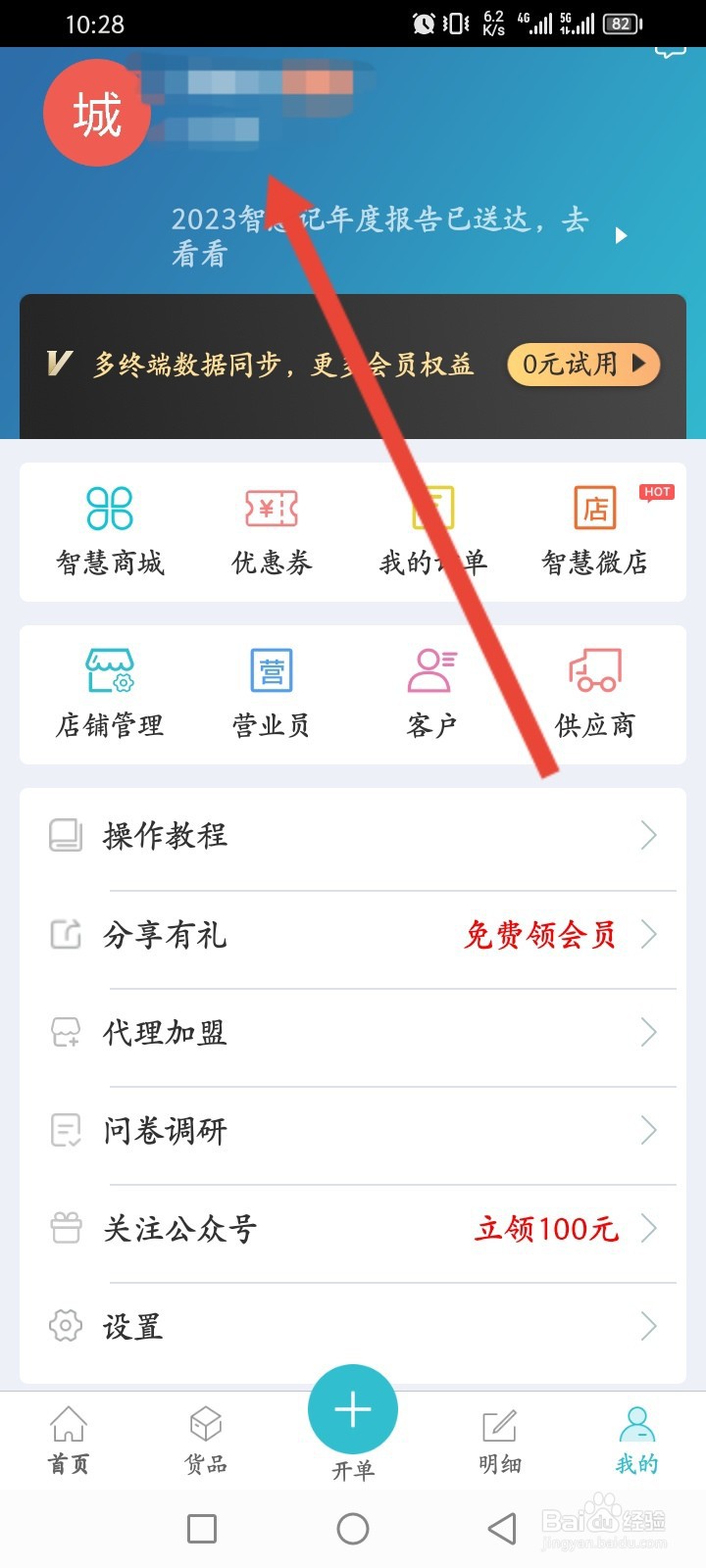
Task: Tap the red 城 avatar circle
Action: (96, 112)
